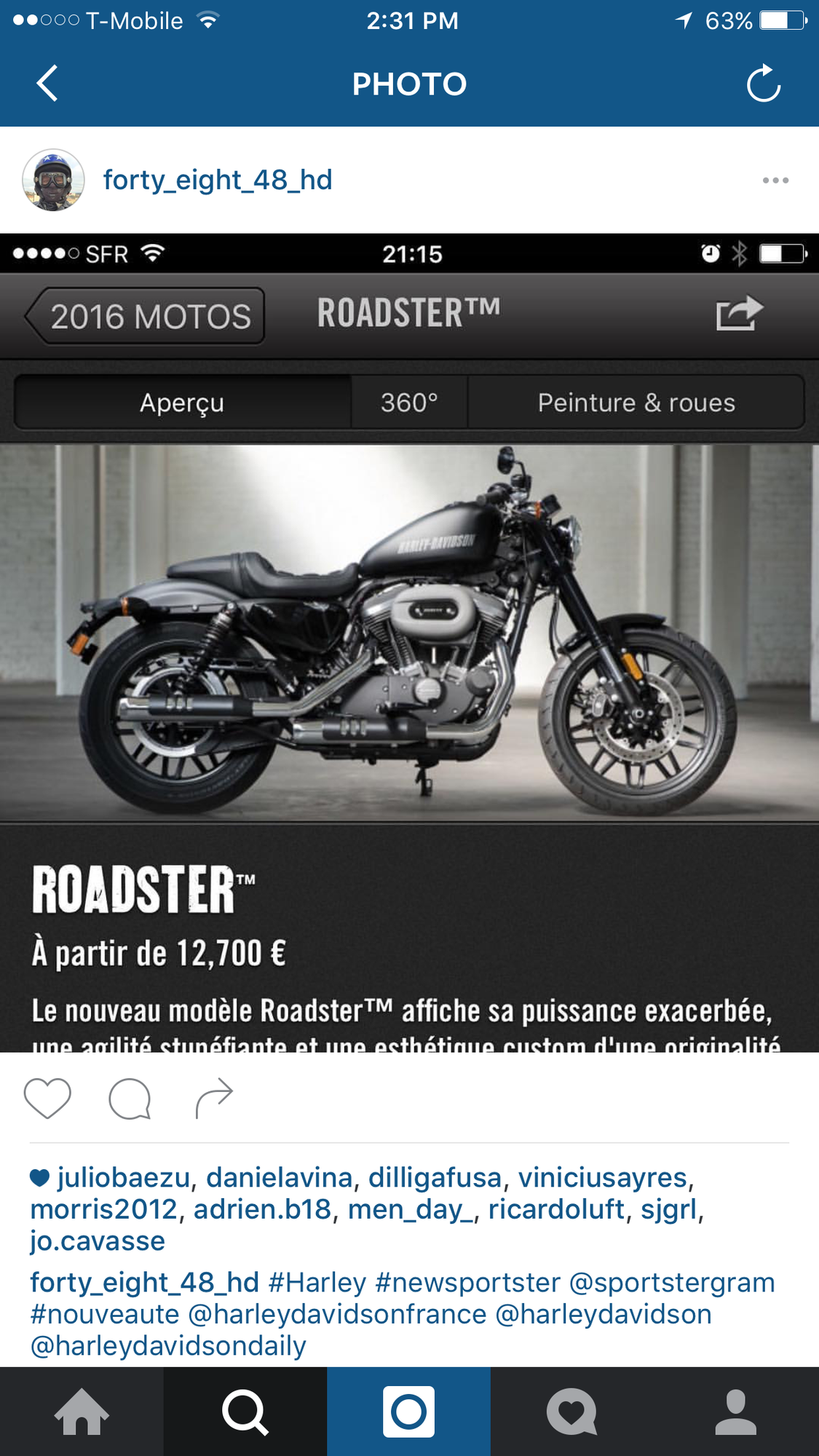This screenshot has width=819, height=1456.
Task: Comment on this post
Action: point(130,1098)
